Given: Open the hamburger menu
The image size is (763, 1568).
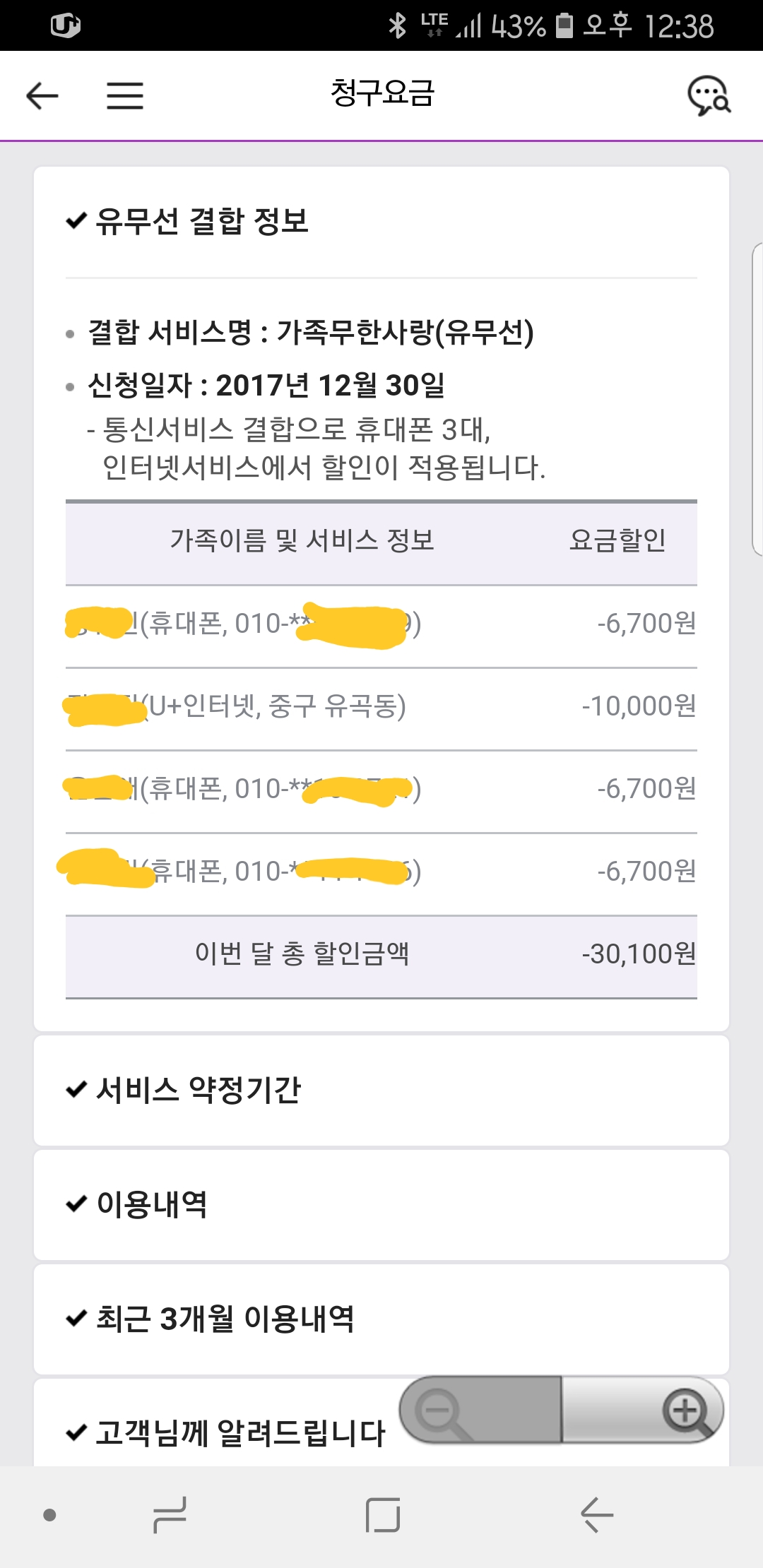Looking at the screenshot, I should (x=125, y=95).
